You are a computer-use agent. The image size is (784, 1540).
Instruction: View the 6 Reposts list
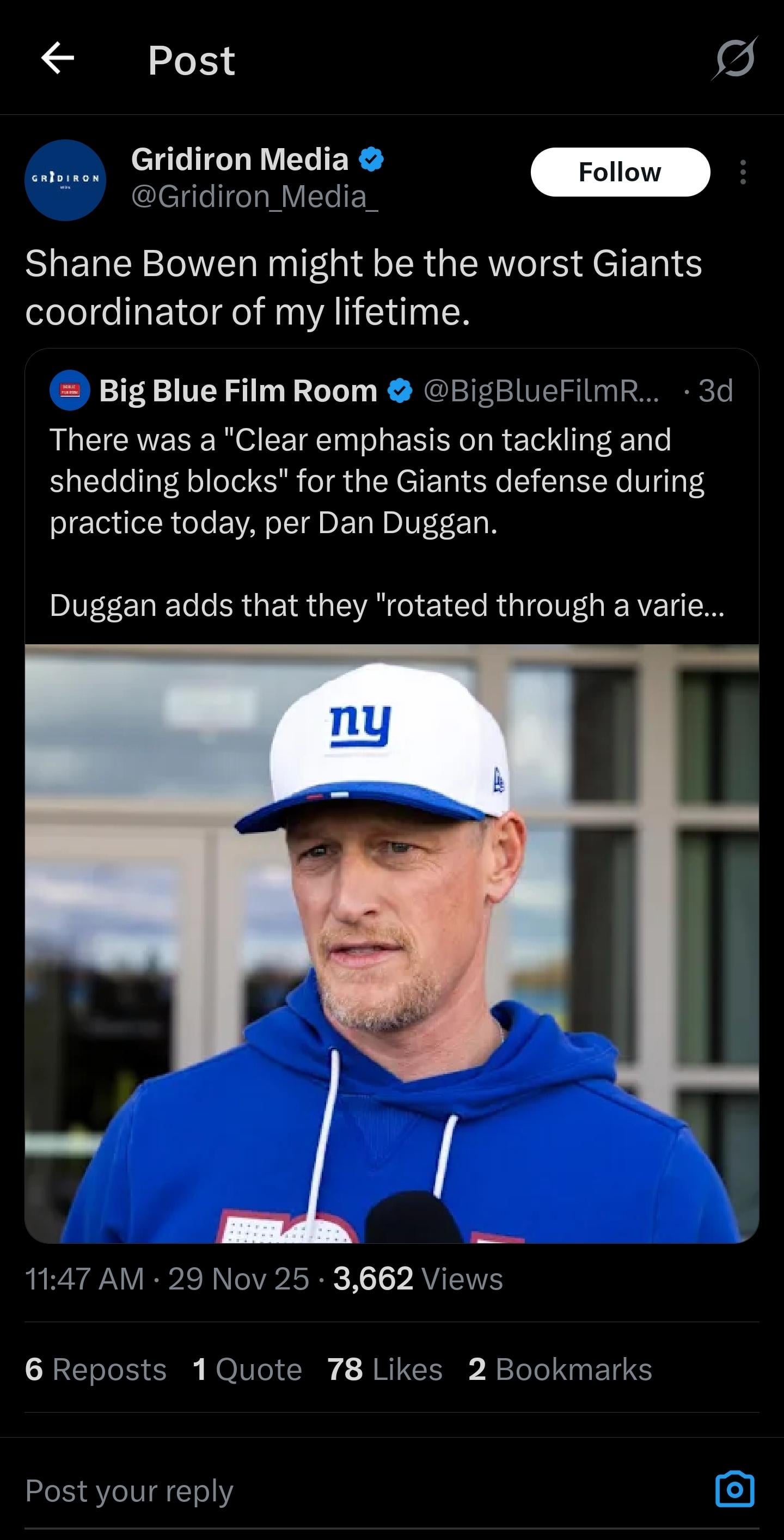tap(96, 1369)
